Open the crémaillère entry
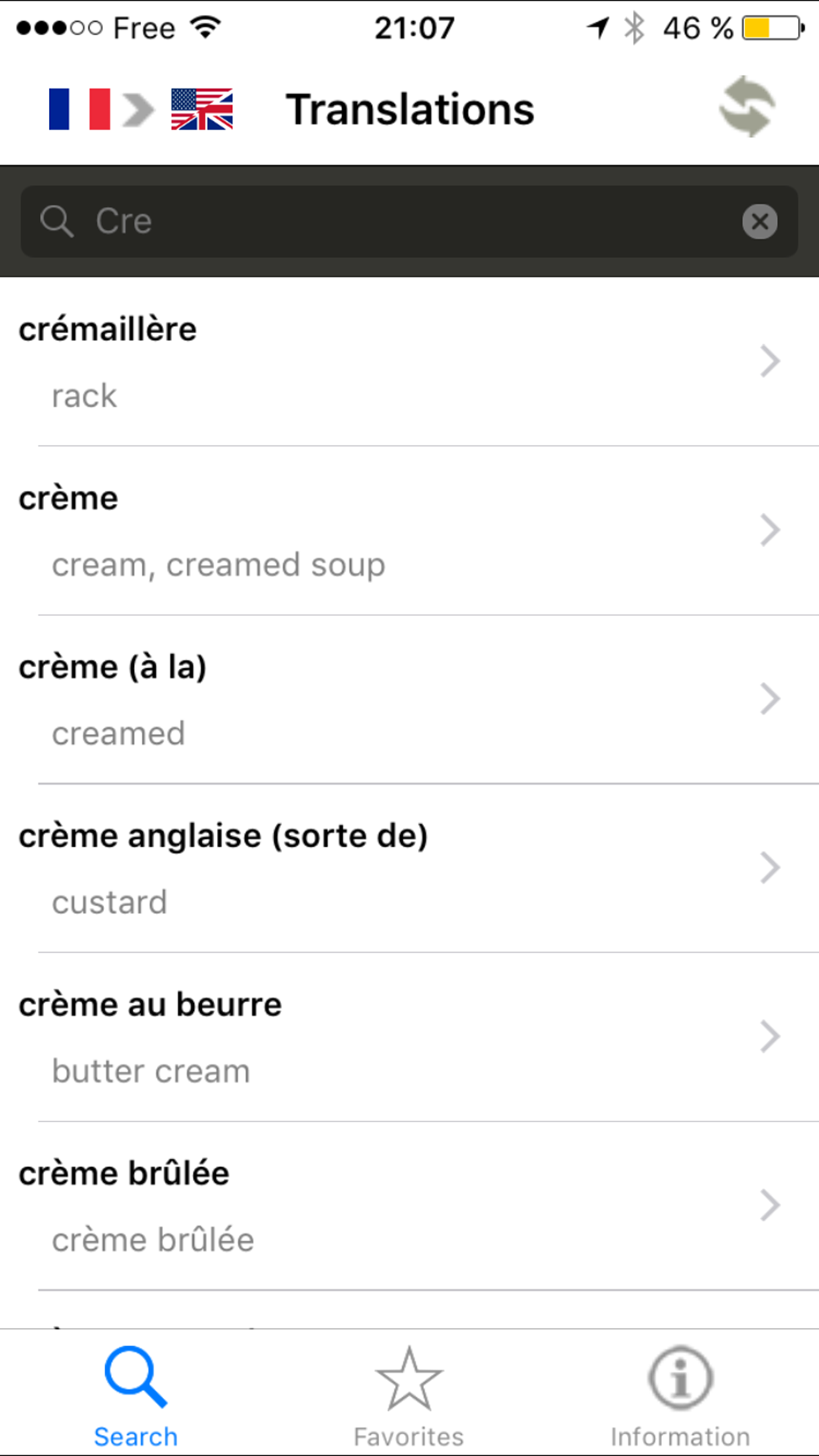Screen dimensions: 819x1456 [409, 361]
